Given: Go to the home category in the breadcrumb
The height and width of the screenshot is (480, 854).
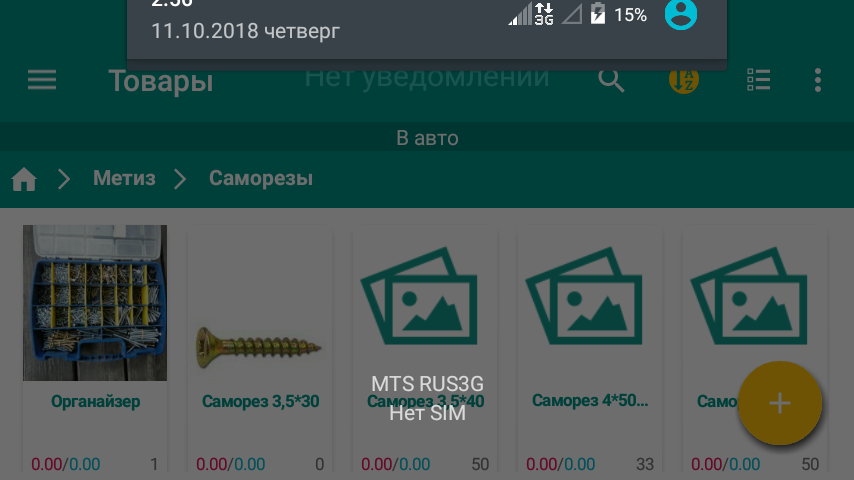Looking at the screenshot, I should 24,179.
